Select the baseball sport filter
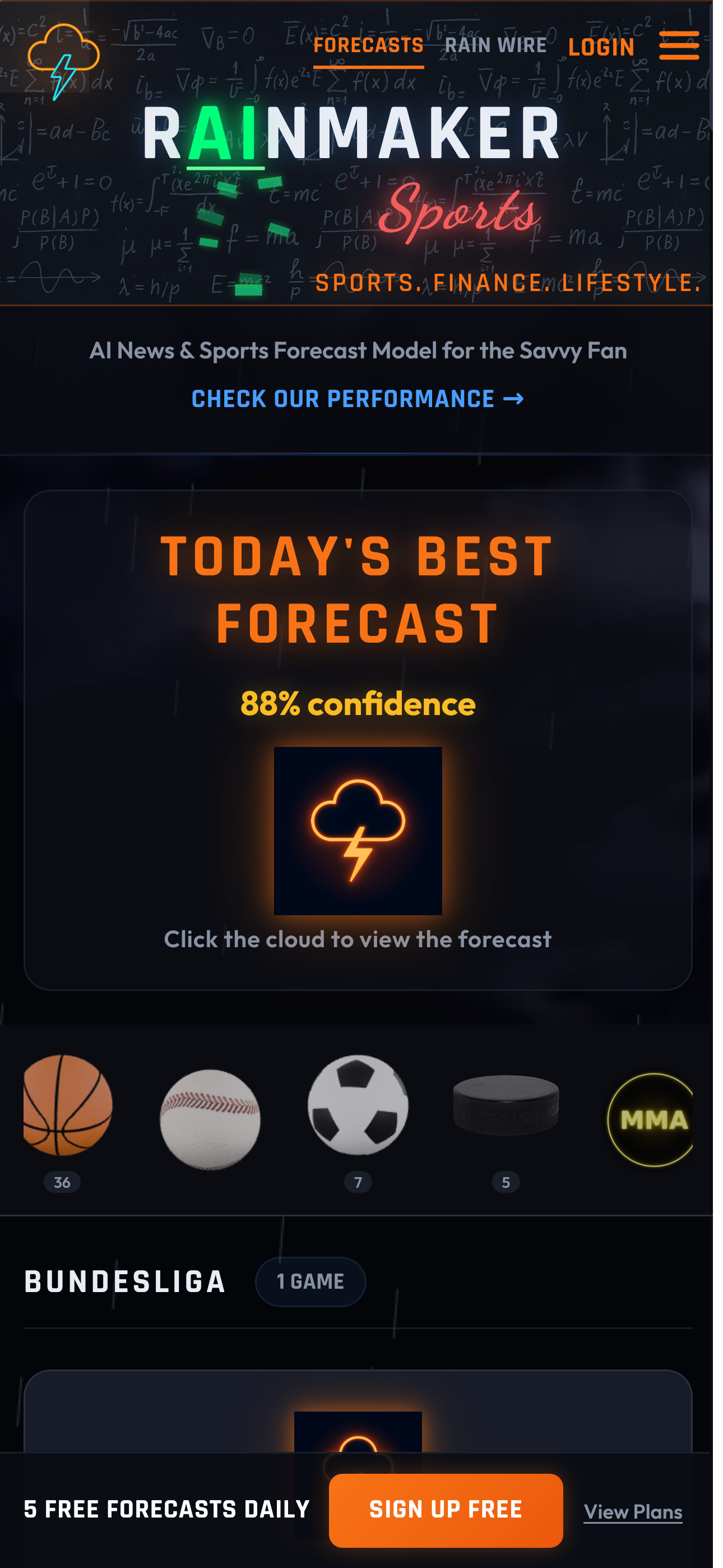This screenshot has width=723, height=1568. click(210, 1119)
